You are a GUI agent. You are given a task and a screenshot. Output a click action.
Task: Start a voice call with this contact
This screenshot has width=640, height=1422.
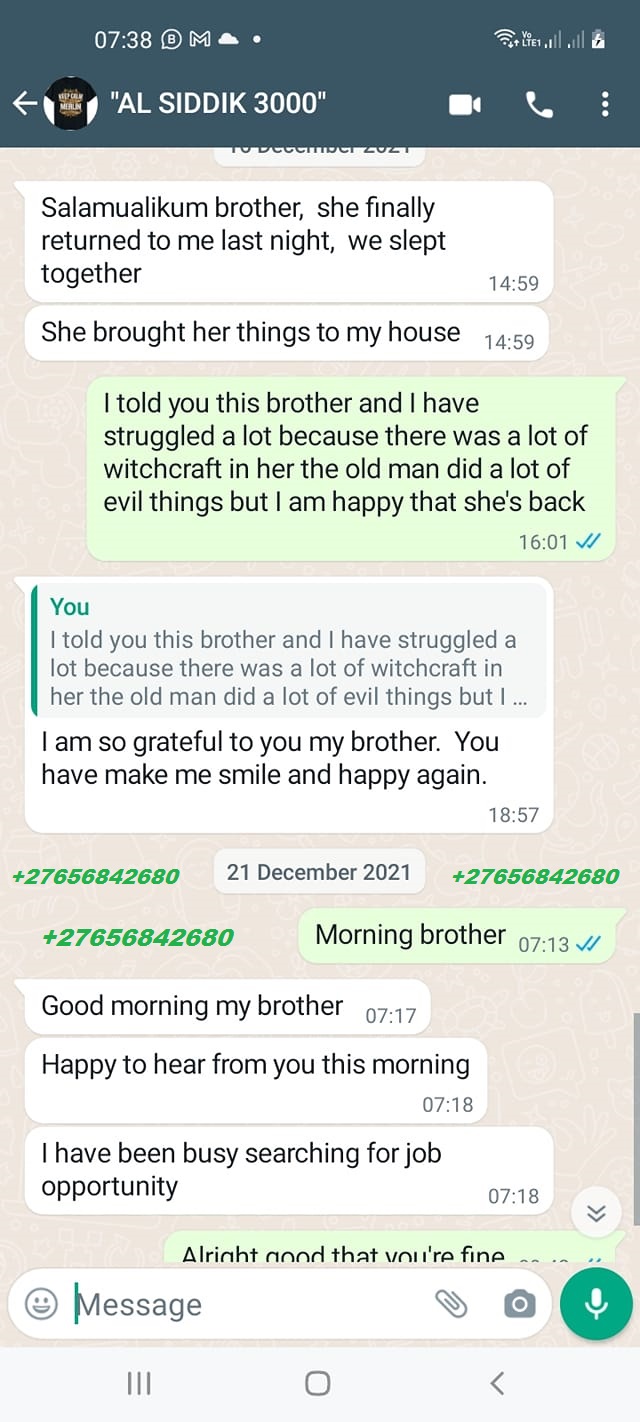539,104
